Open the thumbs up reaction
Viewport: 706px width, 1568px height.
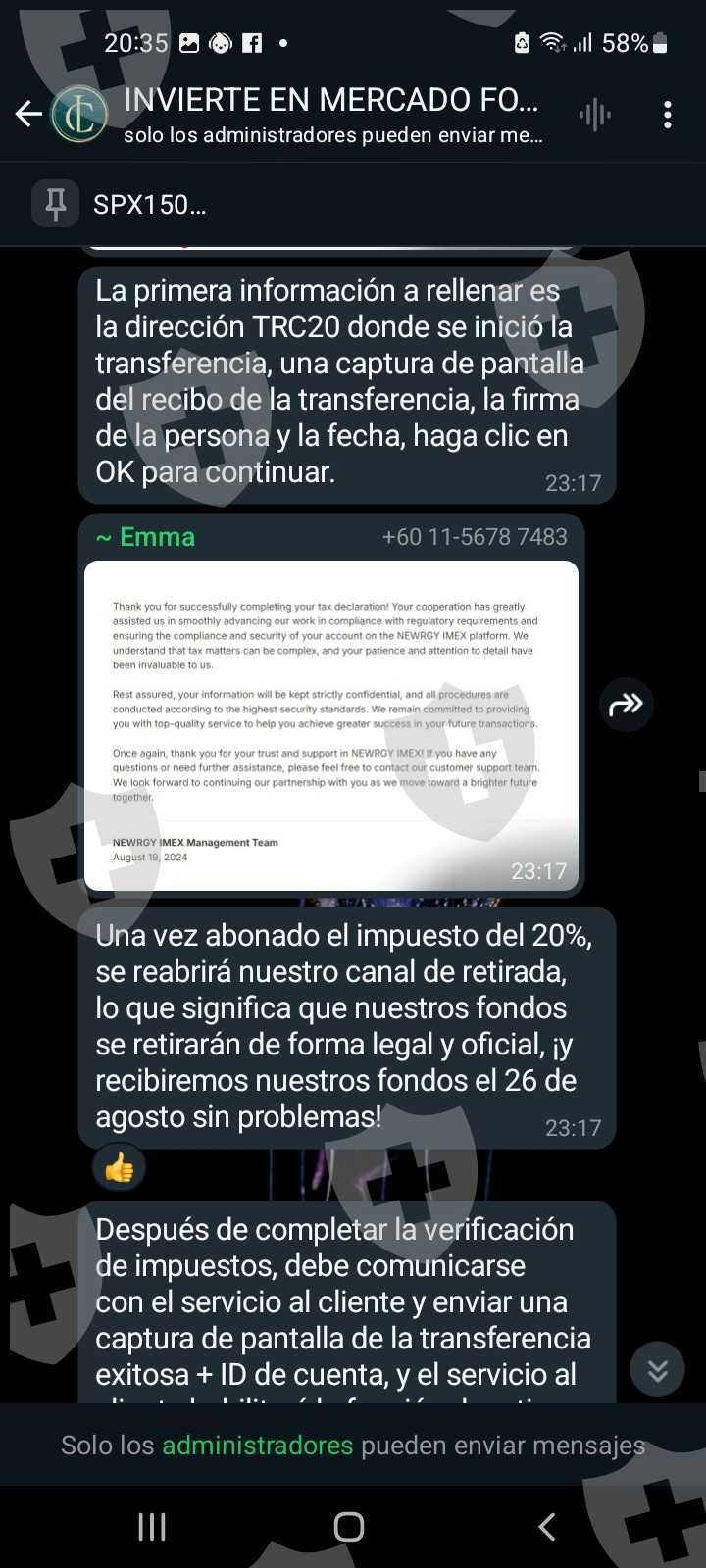point(120,1167)
